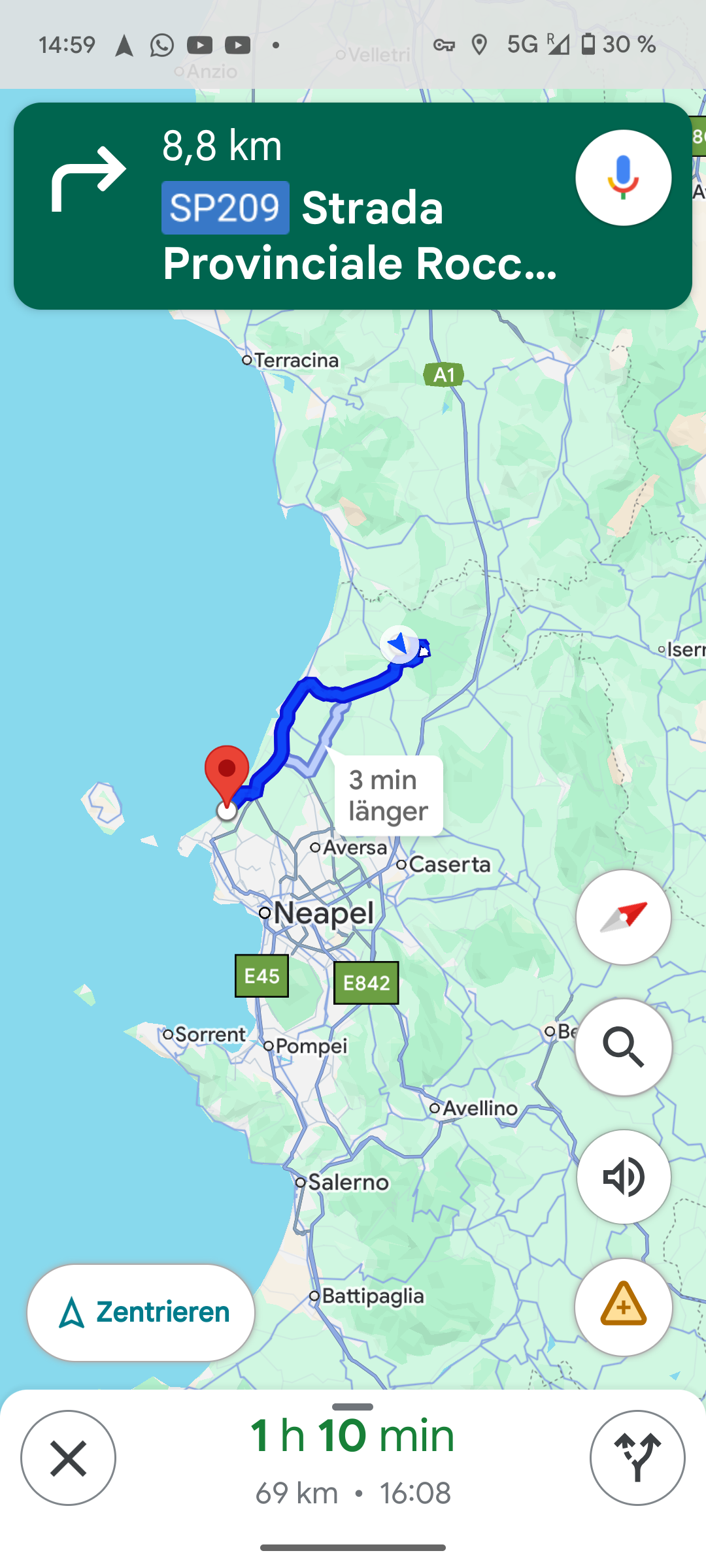Open the SP209 turn direction banner
Viewport: 706px width, 1568px height.
[x=353, y=206]
